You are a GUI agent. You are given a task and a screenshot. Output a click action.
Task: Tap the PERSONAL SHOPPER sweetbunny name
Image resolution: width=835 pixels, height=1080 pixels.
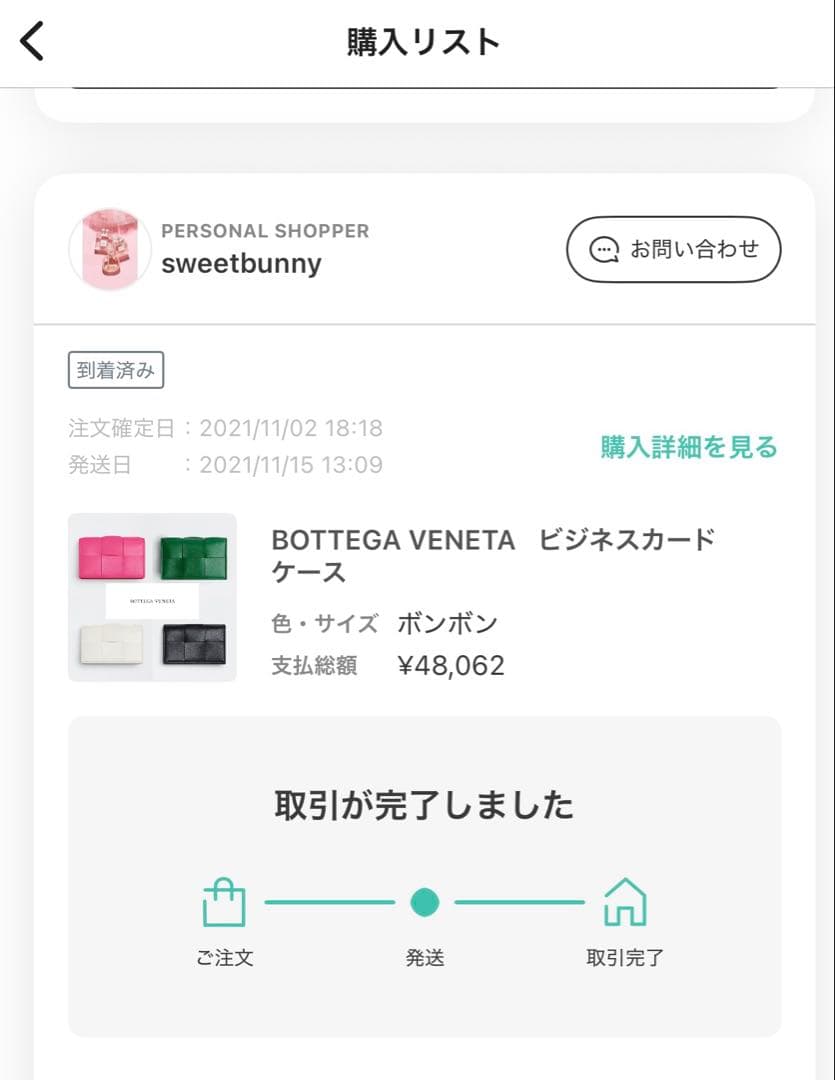242,263
